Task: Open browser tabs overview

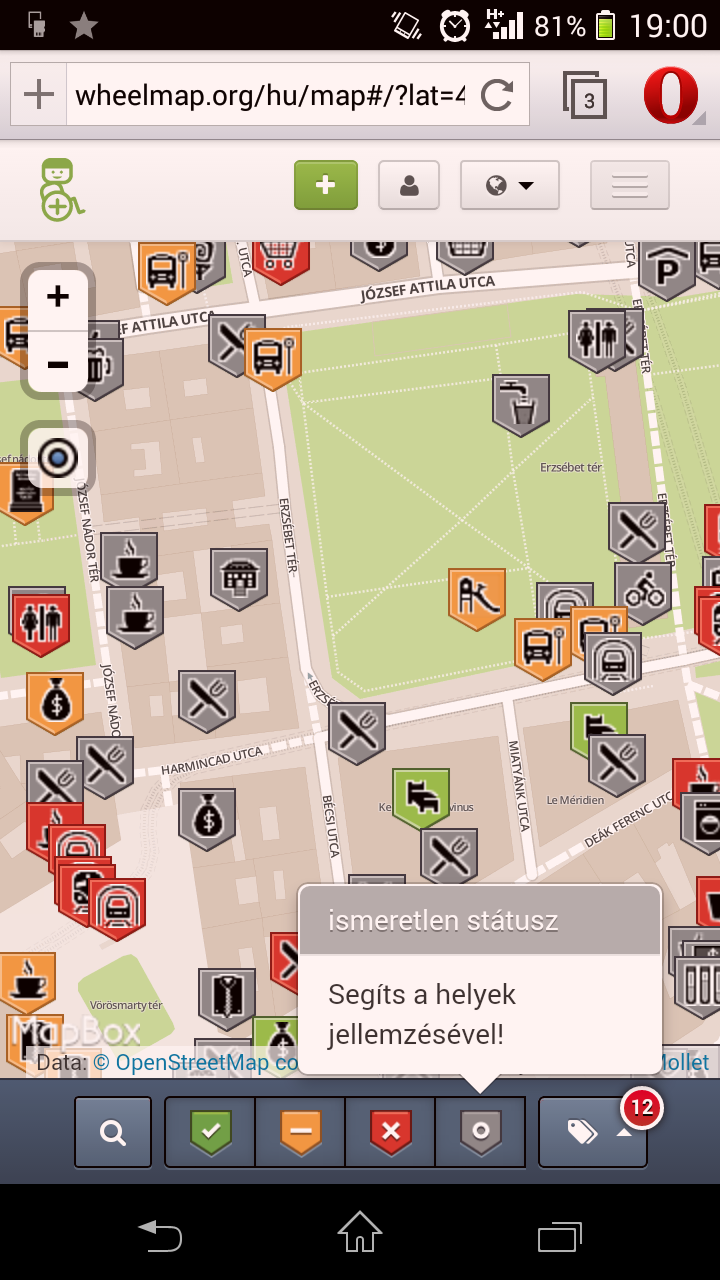Action: click(584, 95)
